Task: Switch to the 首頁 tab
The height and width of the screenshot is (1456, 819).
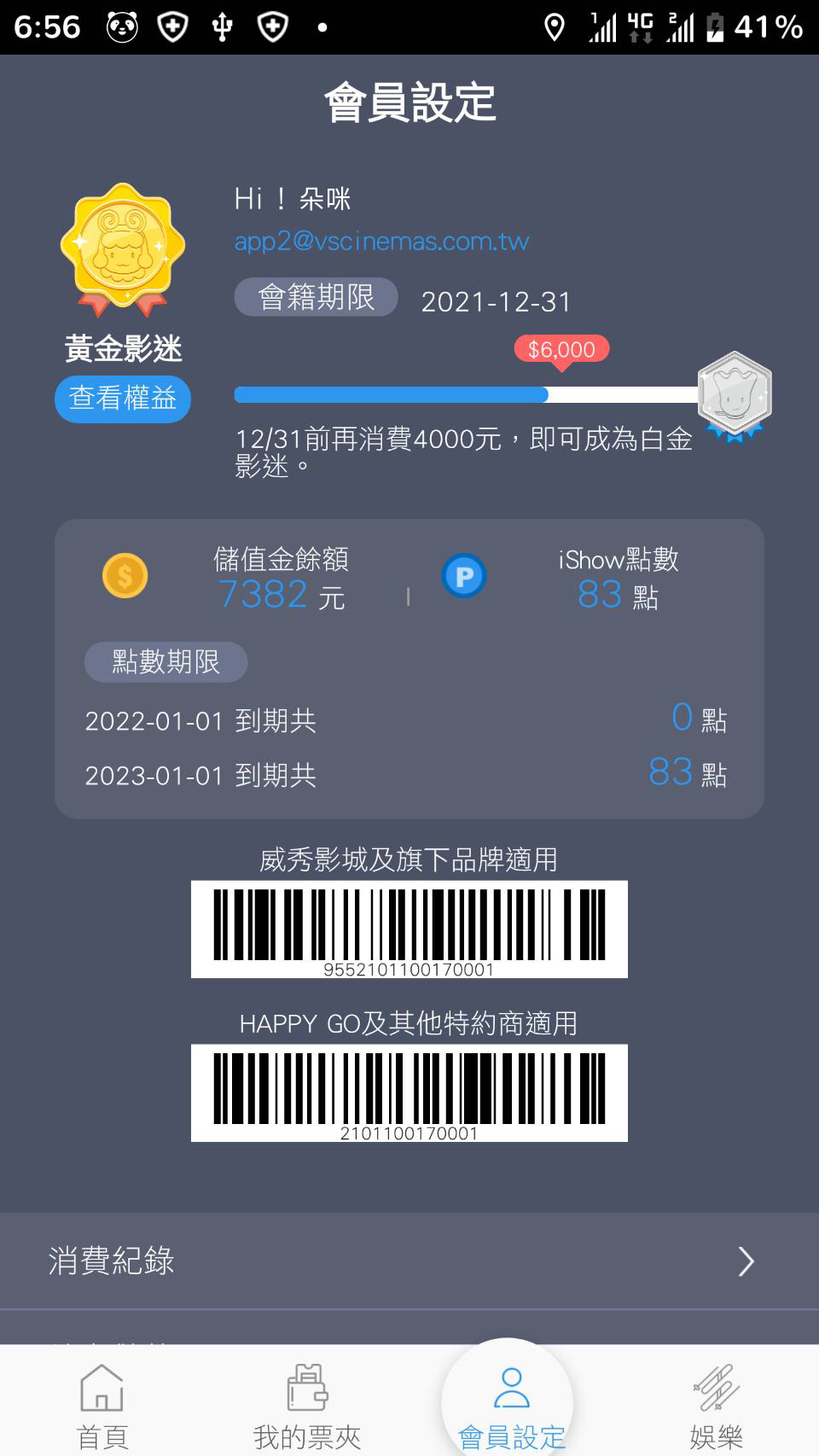Action: tap(102, 1406)
